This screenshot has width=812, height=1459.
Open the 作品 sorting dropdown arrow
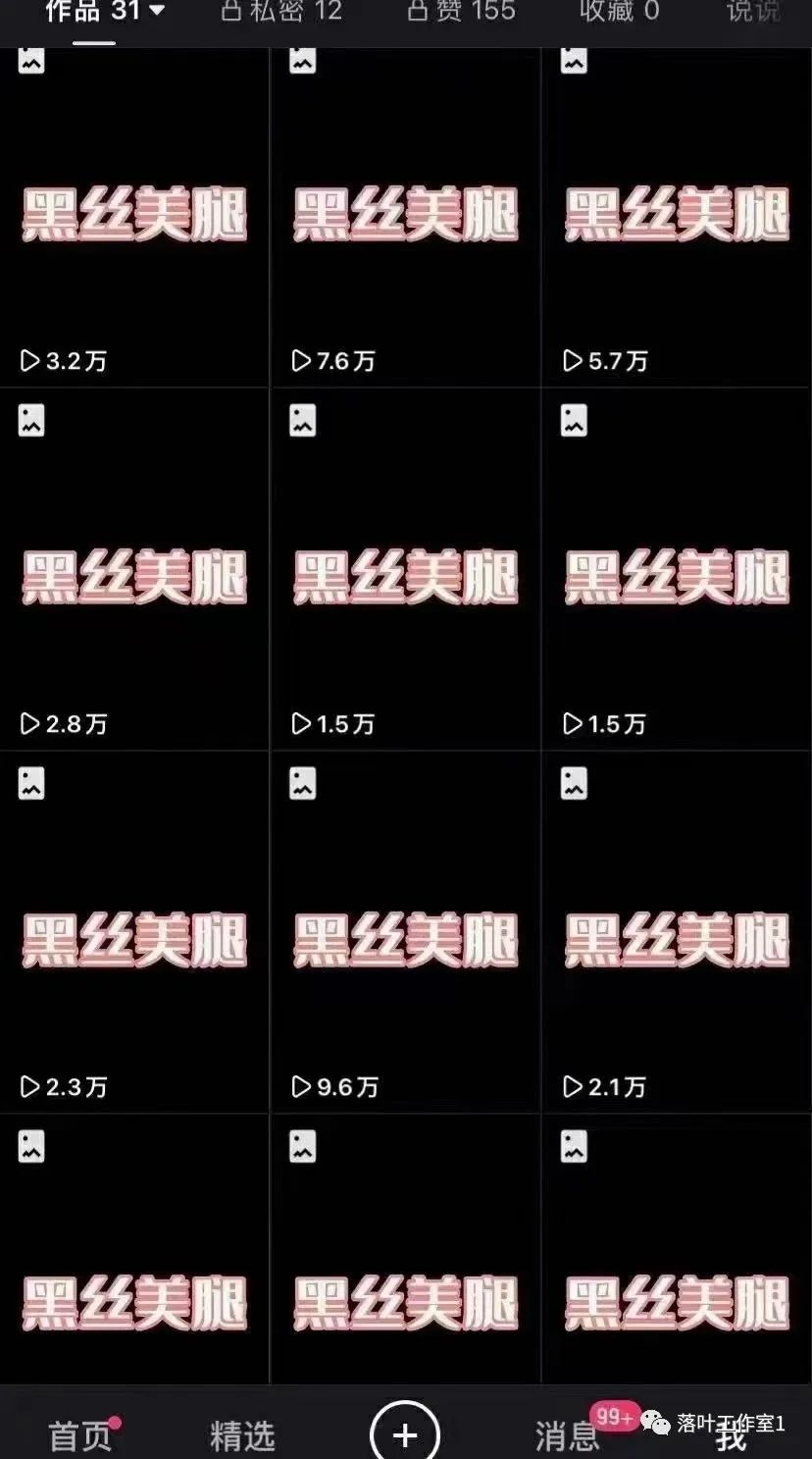click(x=155, y=11)
